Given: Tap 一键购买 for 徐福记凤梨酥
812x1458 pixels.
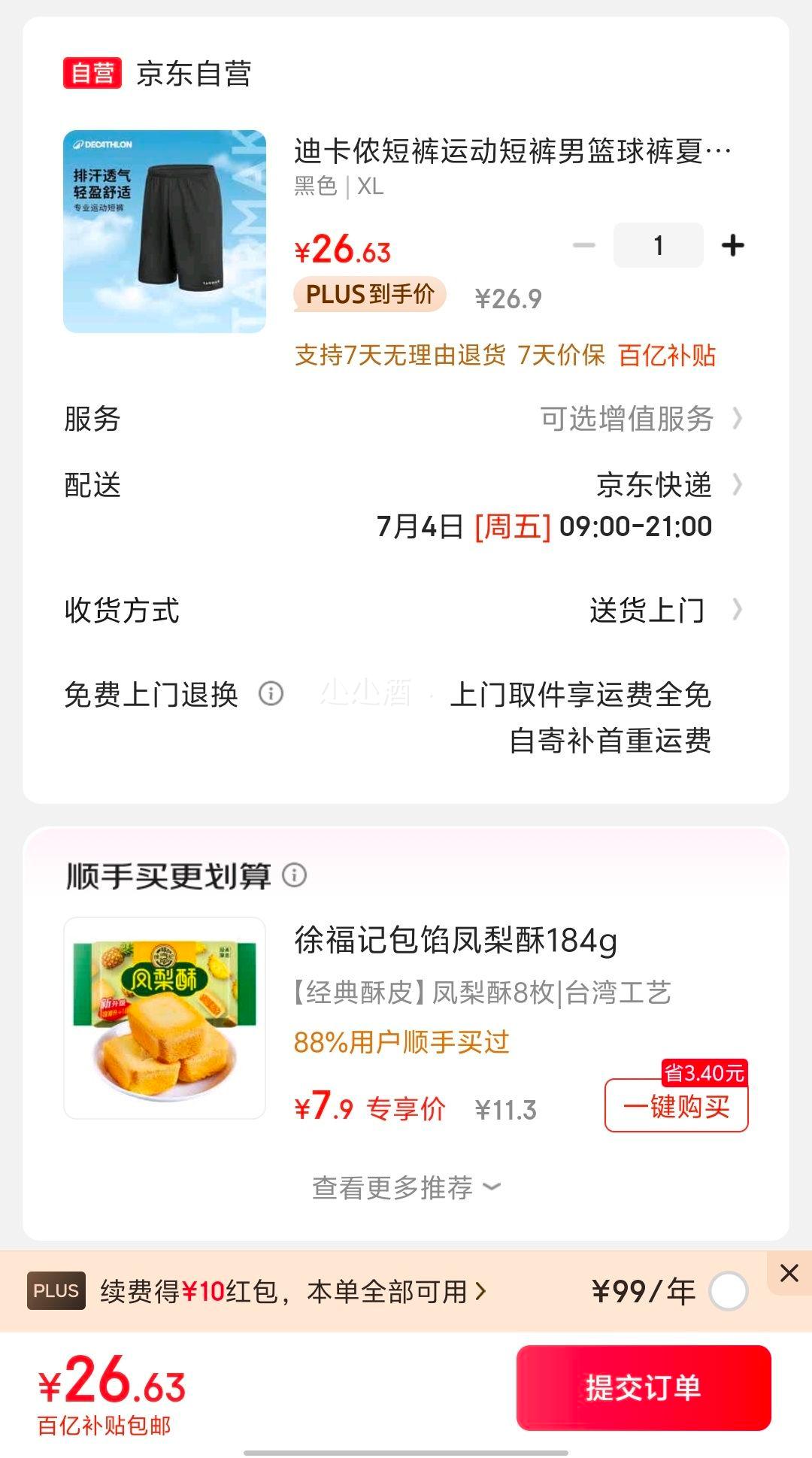Looking at the screenshot, I should 677,1106.
